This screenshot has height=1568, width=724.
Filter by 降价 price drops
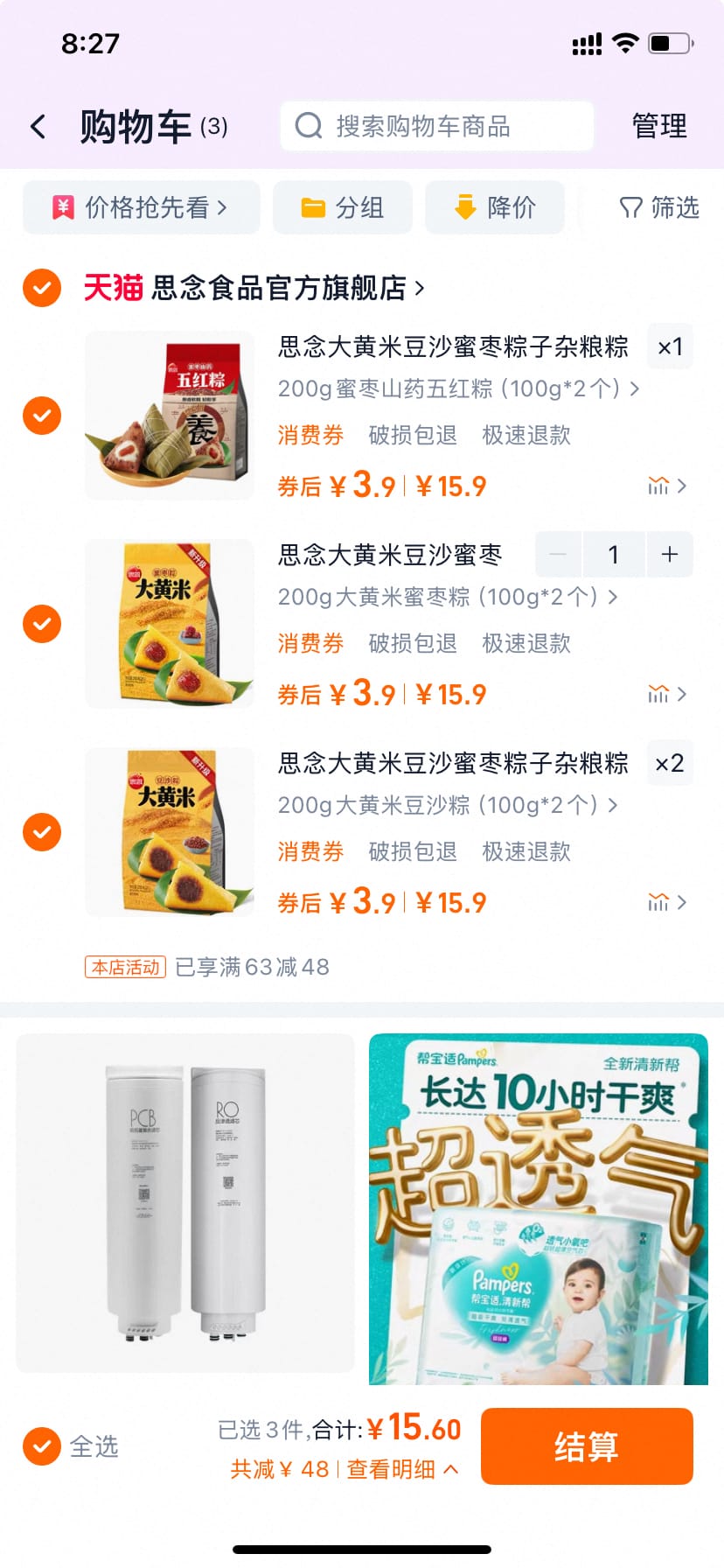point(495,207)
